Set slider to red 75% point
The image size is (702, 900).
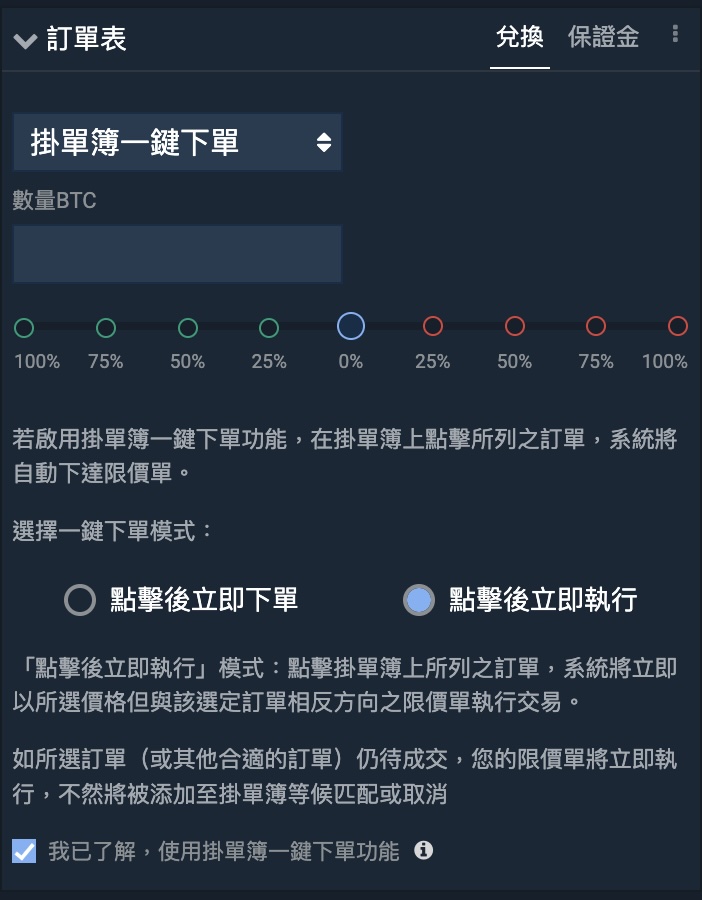pyautogui.click(x=596, y=326)
